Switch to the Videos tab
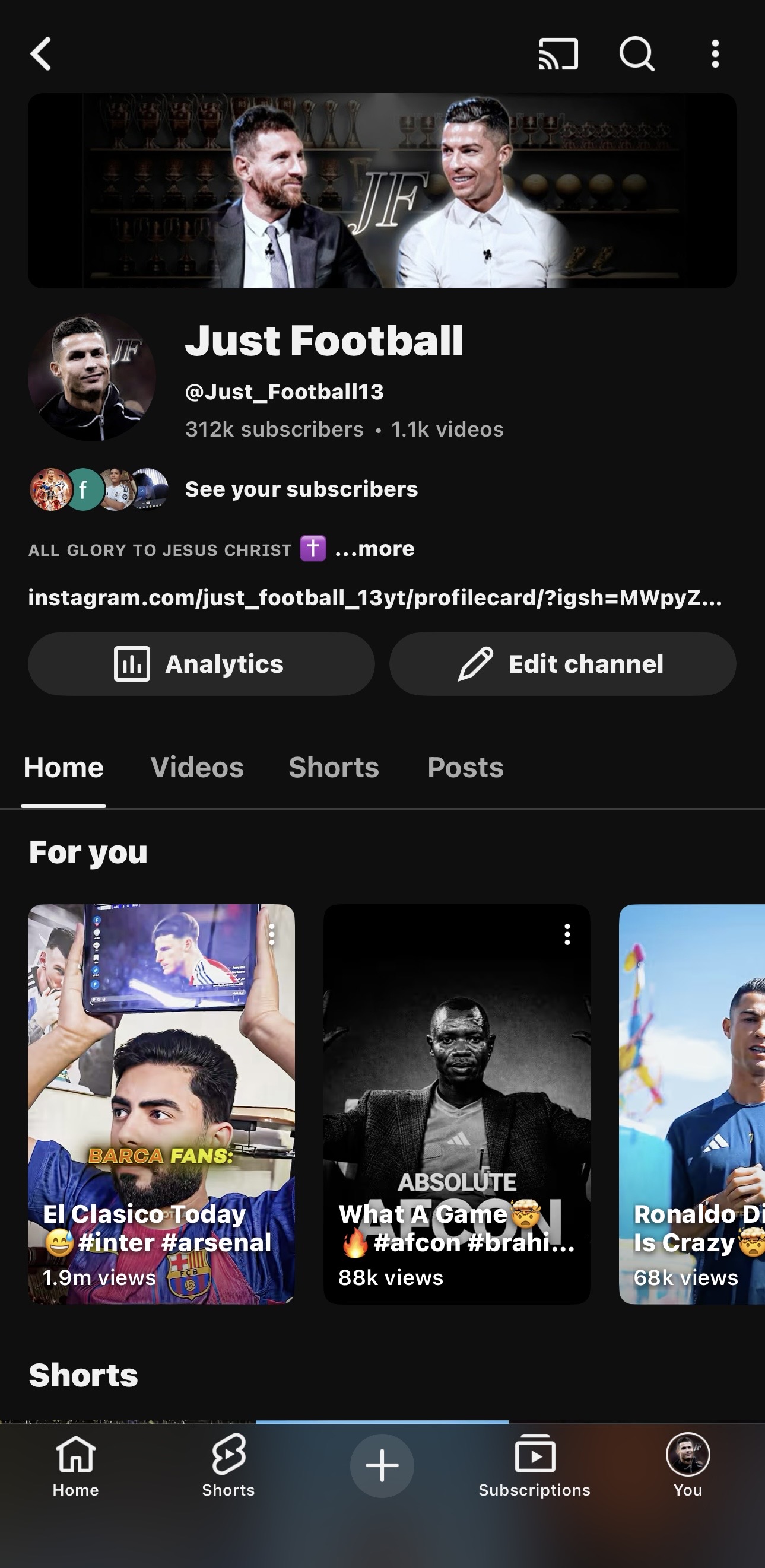 coord(196,768)
